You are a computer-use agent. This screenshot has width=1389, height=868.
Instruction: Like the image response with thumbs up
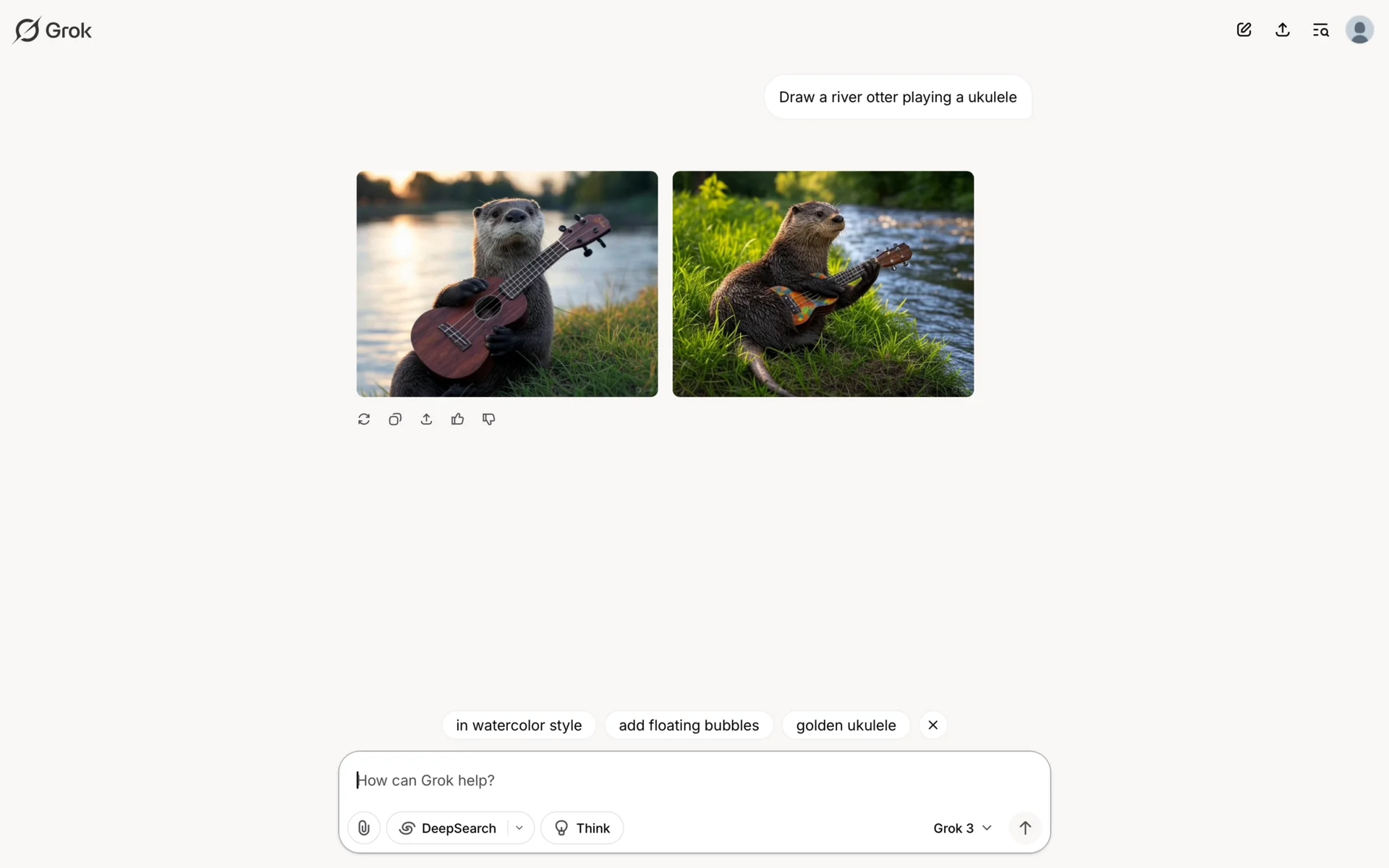point(457,420)
